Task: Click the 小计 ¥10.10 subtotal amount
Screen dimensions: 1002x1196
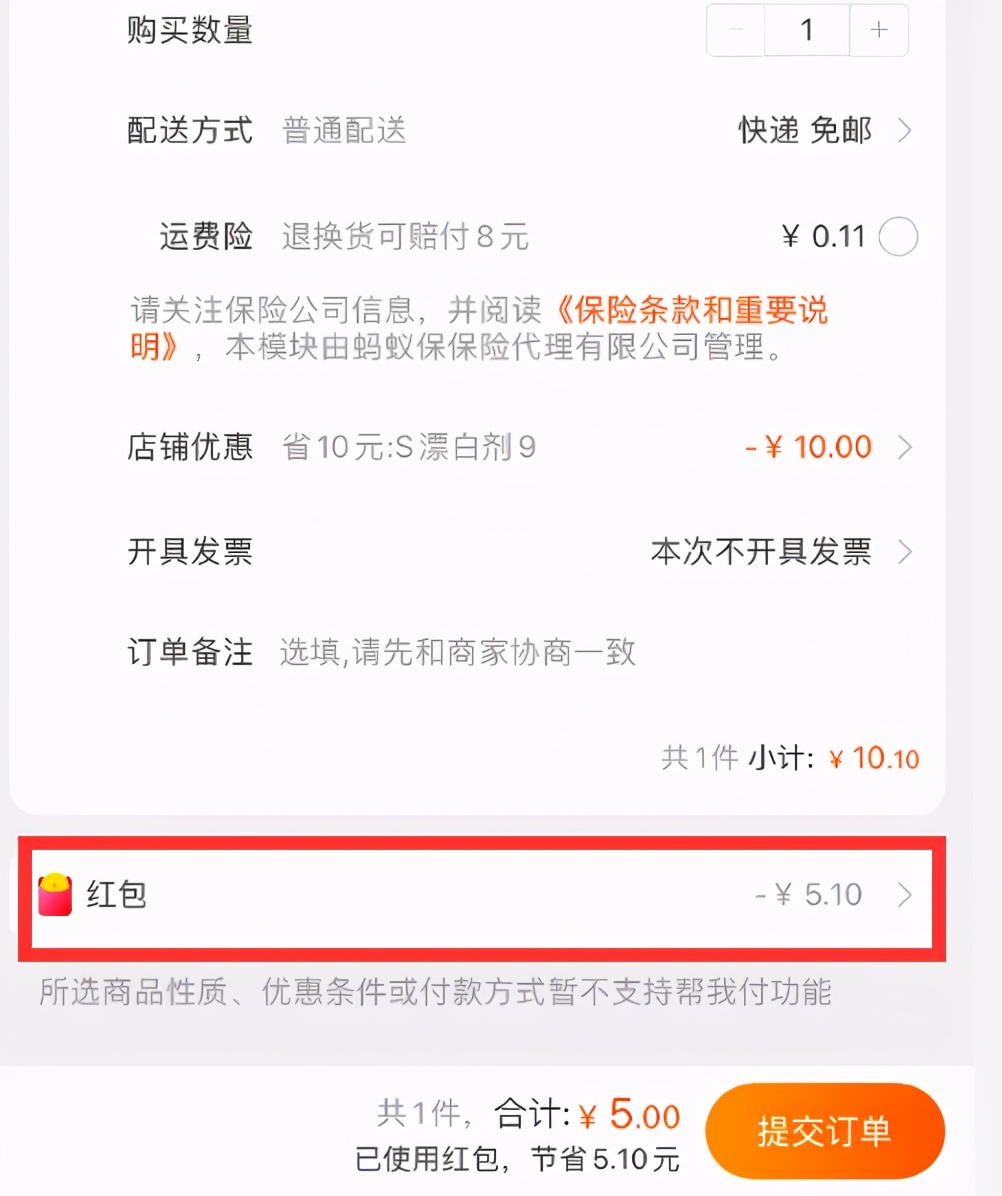Action: (877, 758)
